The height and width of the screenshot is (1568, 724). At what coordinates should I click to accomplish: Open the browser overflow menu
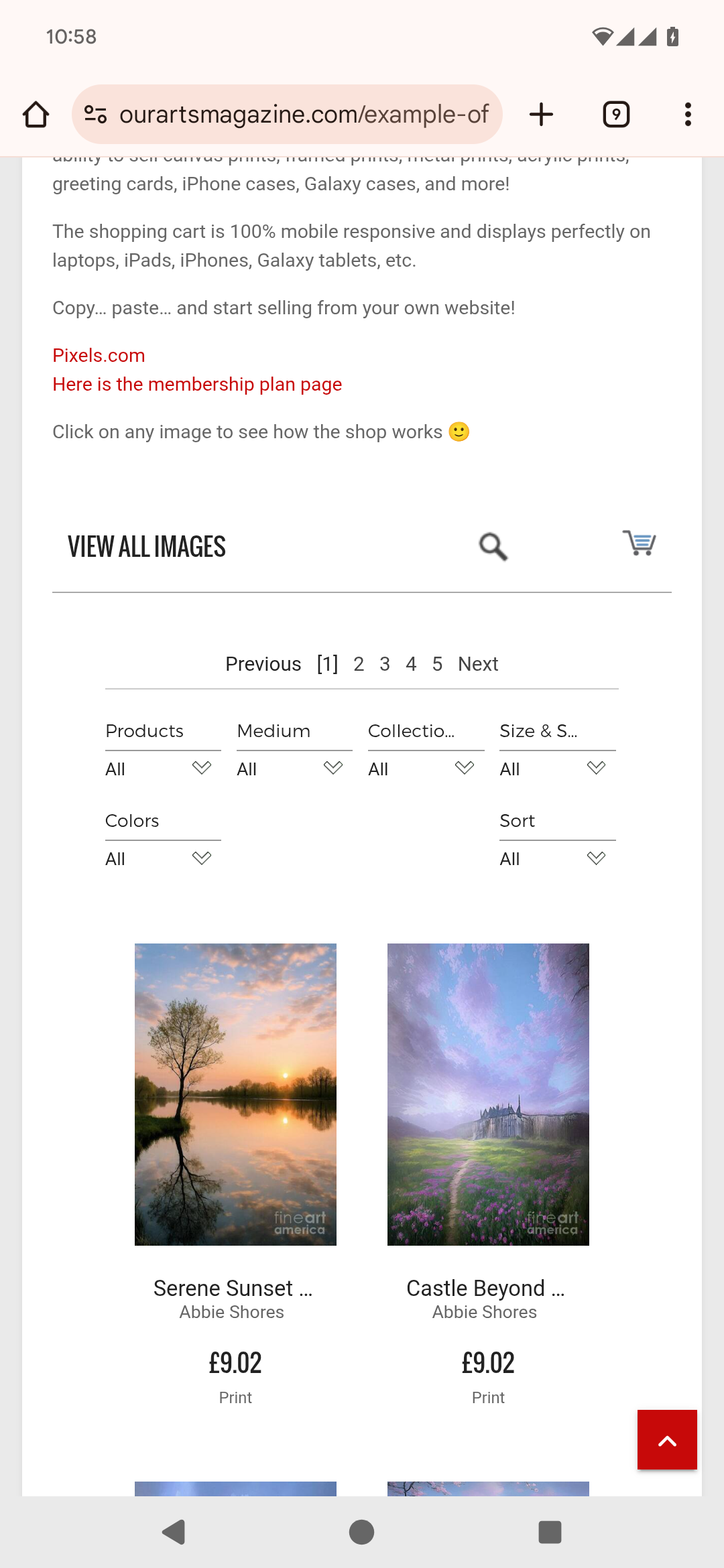(688, 115)
